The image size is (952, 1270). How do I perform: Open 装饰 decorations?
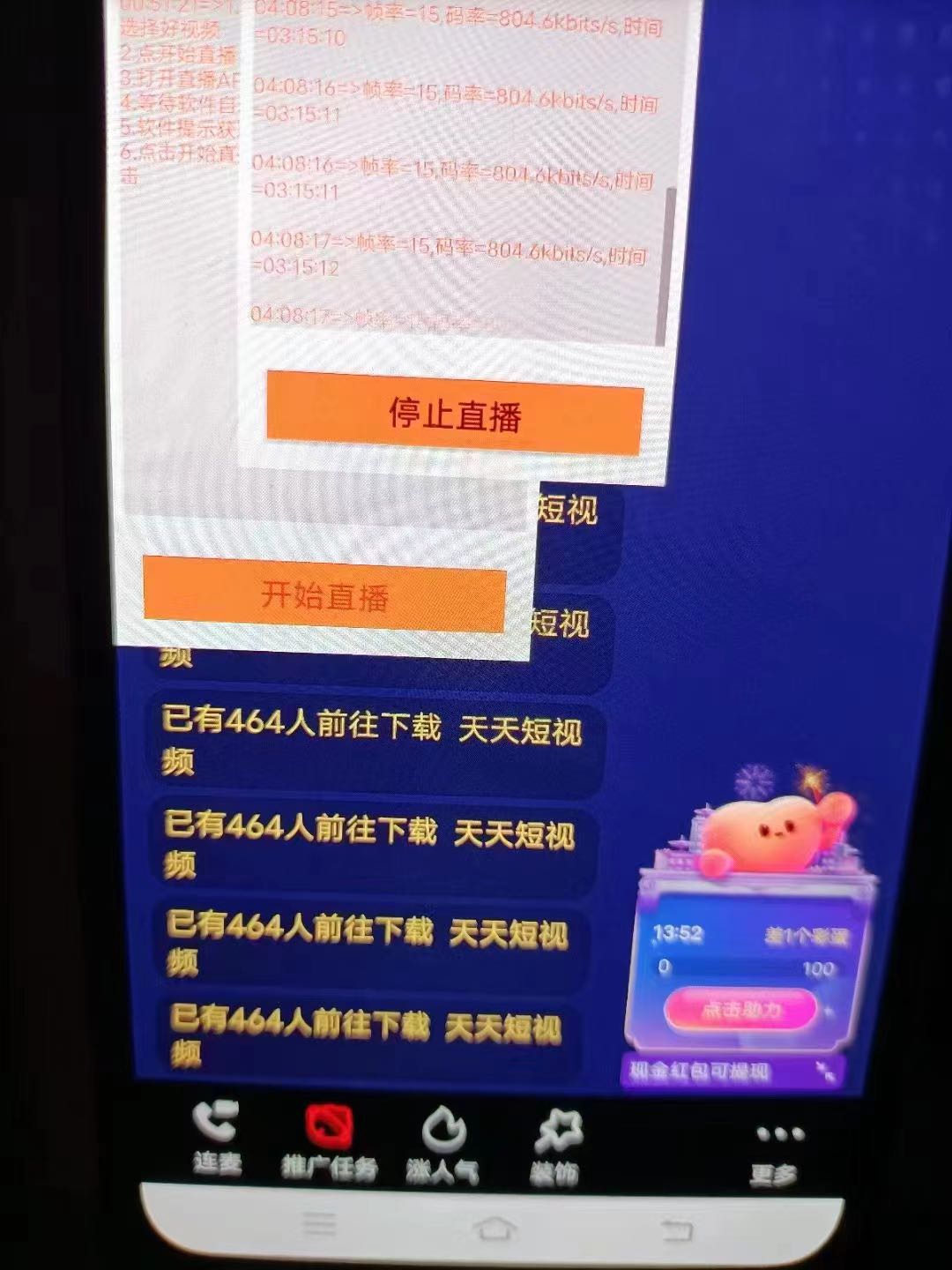tap(556, 1147)
